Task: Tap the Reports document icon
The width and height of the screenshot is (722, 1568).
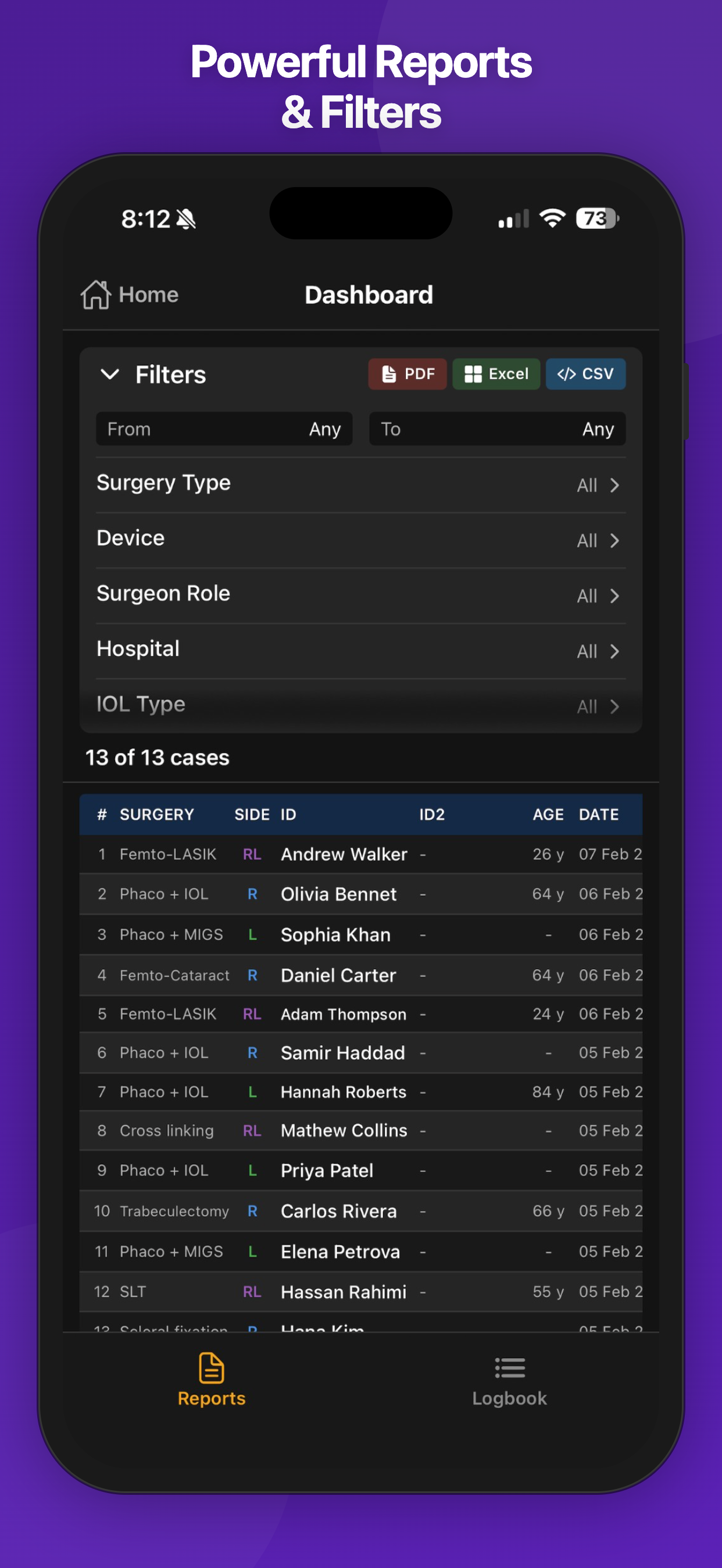Action: [211, 1366]
